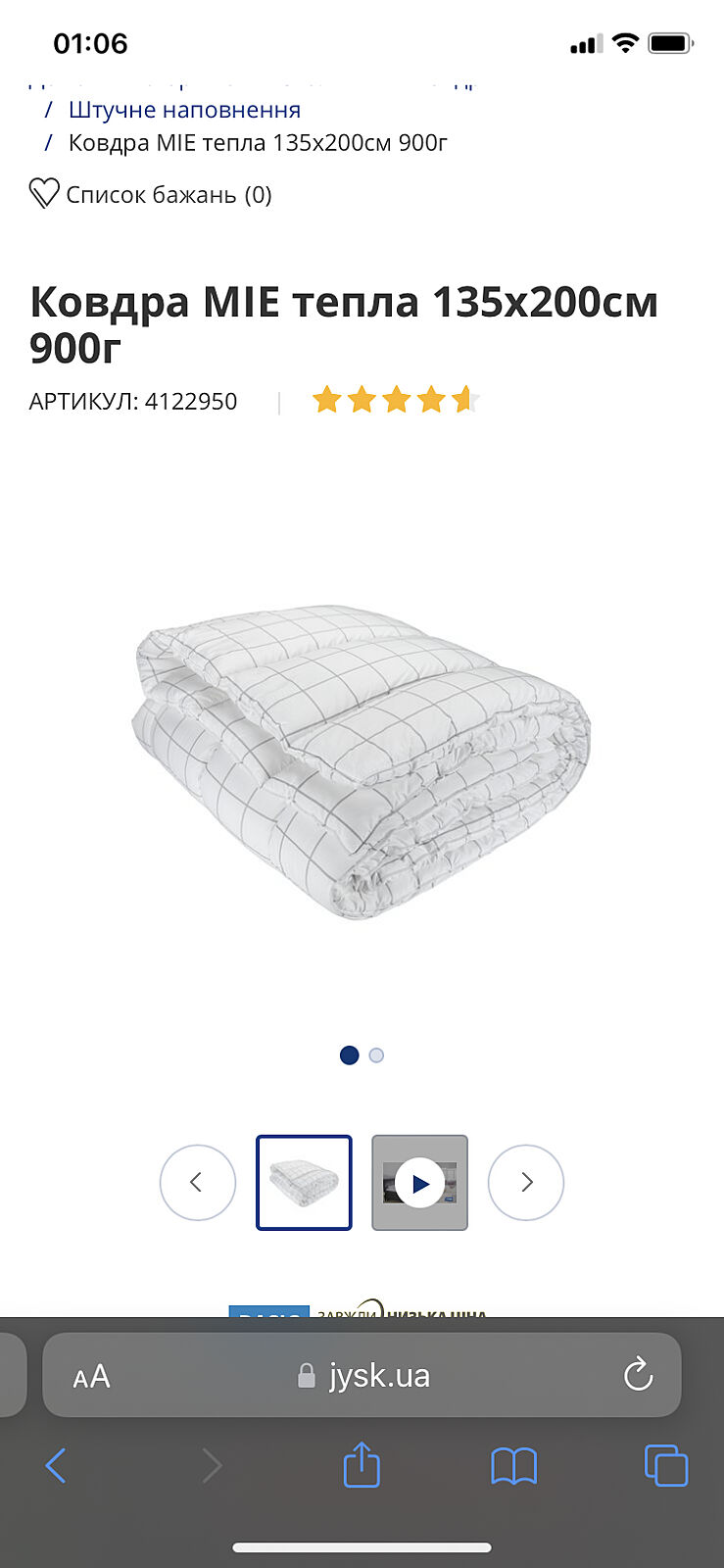The height and width of the screenshot is (1568, 724).
Task: Share this product page
Action: point(362,1465)
